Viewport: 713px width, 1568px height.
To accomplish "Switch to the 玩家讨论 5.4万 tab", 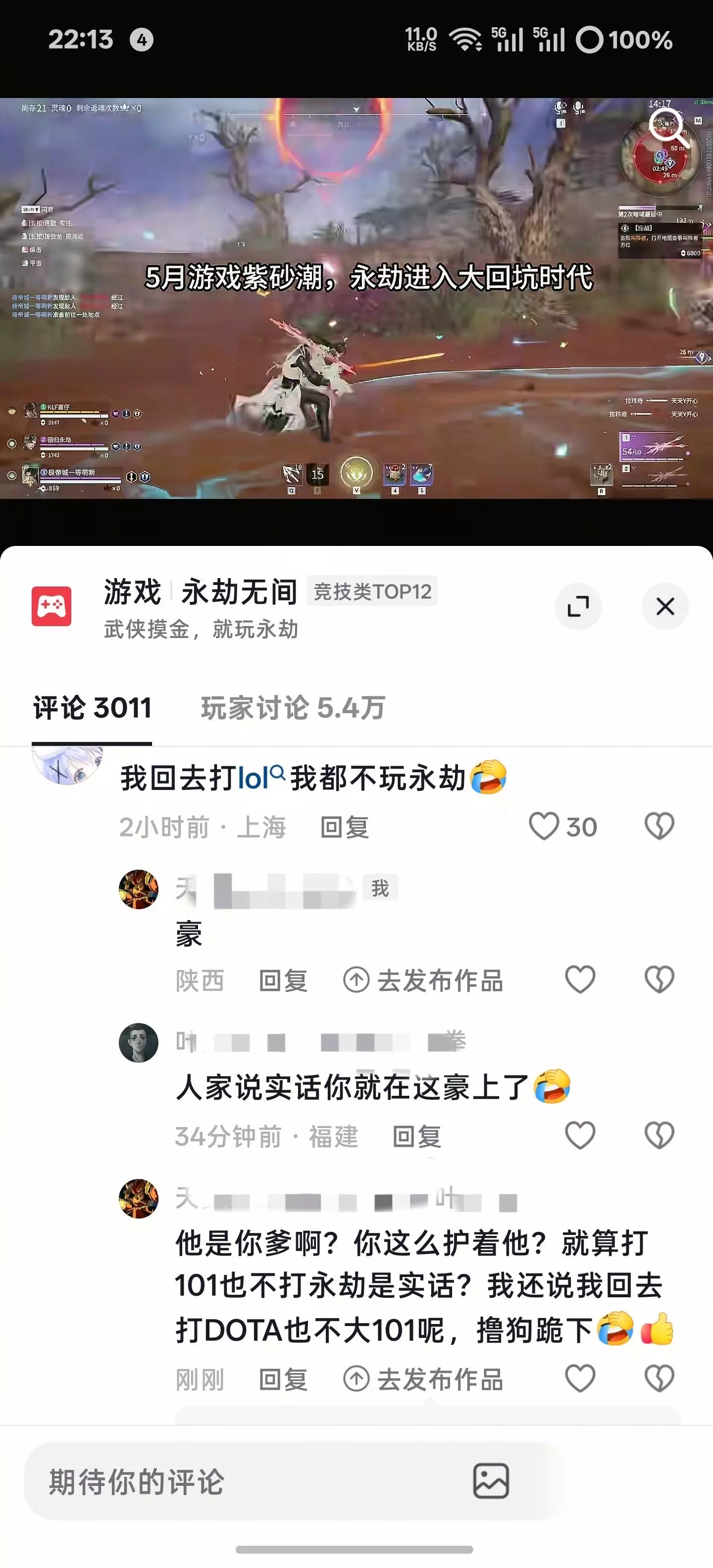I will [293, 708].
